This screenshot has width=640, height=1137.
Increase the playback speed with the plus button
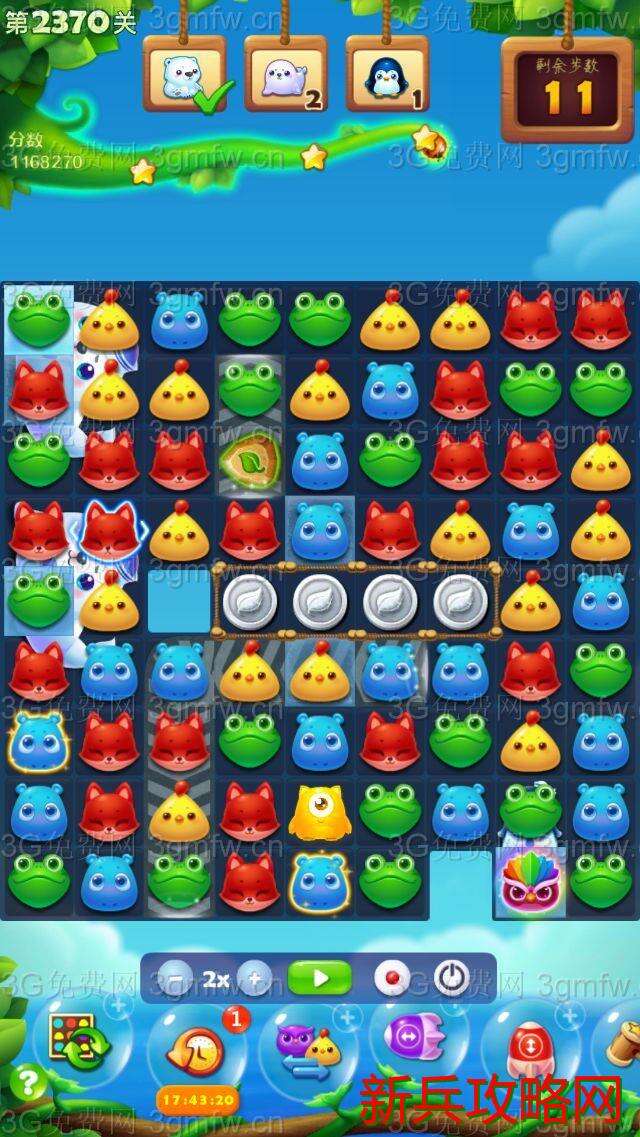coord(255,978)
